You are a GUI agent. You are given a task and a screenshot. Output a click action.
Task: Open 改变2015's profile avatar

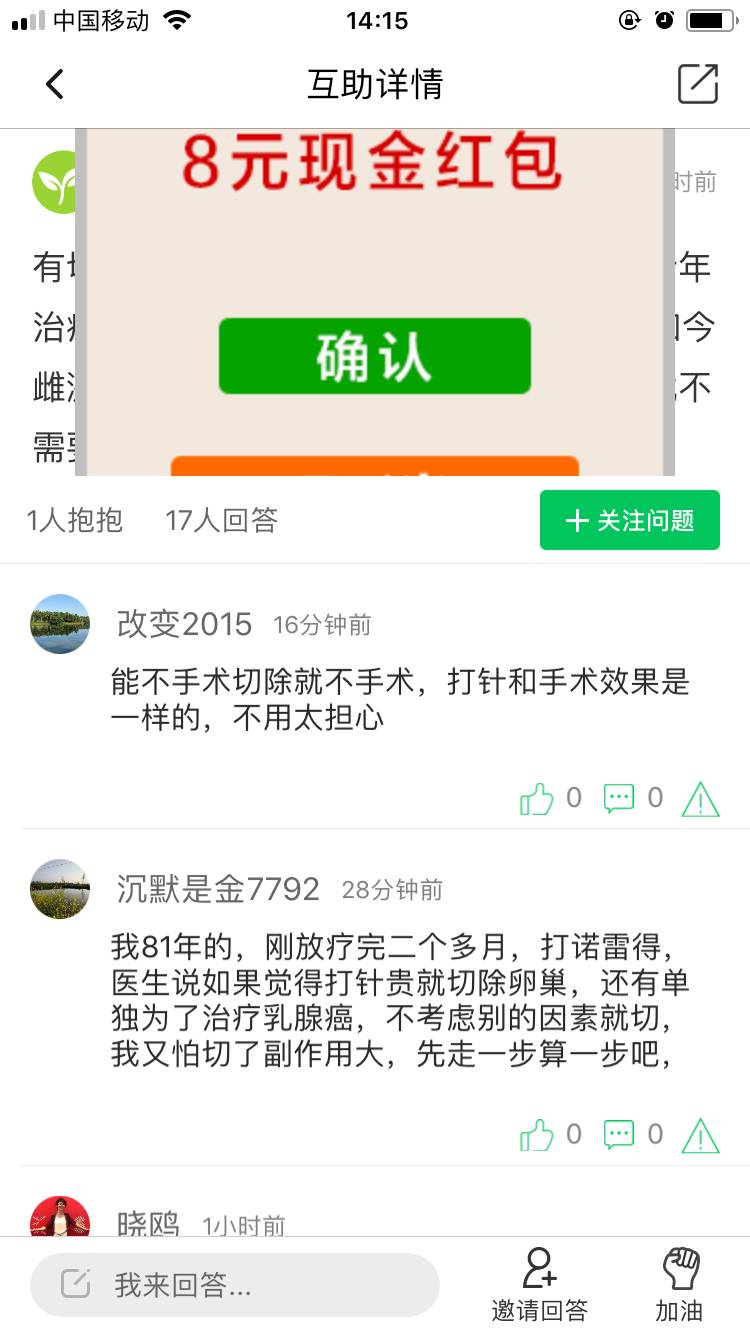point(60,624)
